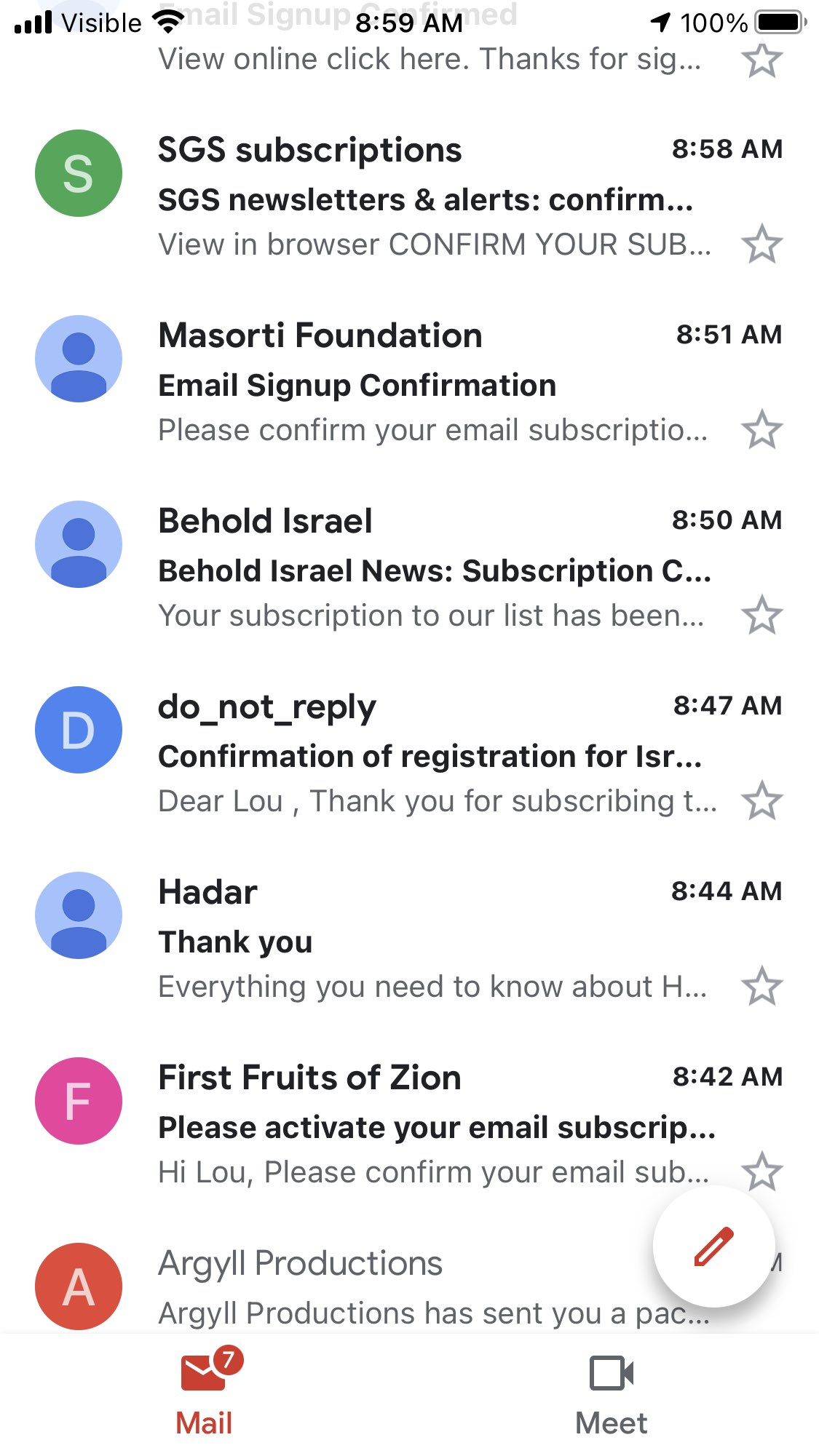Compose a new email with the pencil button
The height and width of the screenshot is (1456, 819).
click(x=713, y=1246)
